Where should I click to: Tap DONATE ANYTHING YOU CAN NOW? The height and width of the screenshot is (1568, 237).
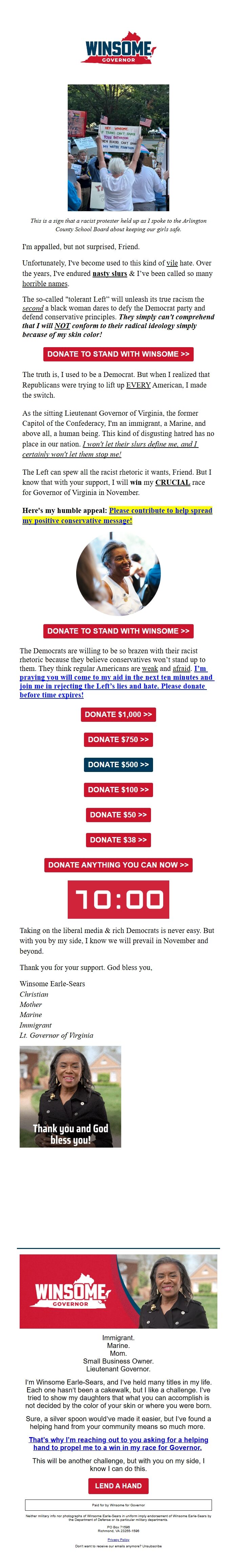pyautogui.click(x=118, y=864)
